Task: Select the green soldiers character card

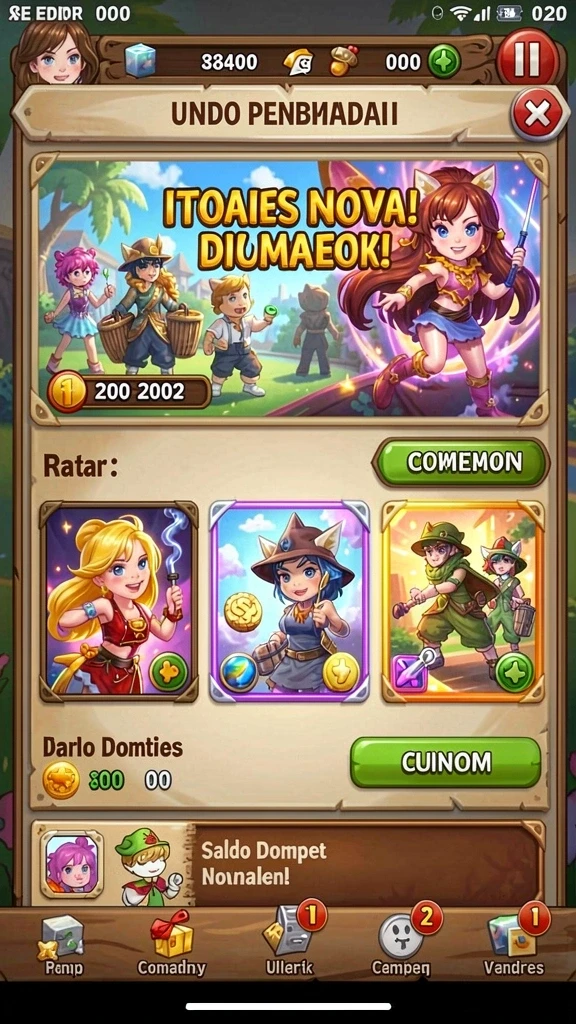Action: pos(462,601)
